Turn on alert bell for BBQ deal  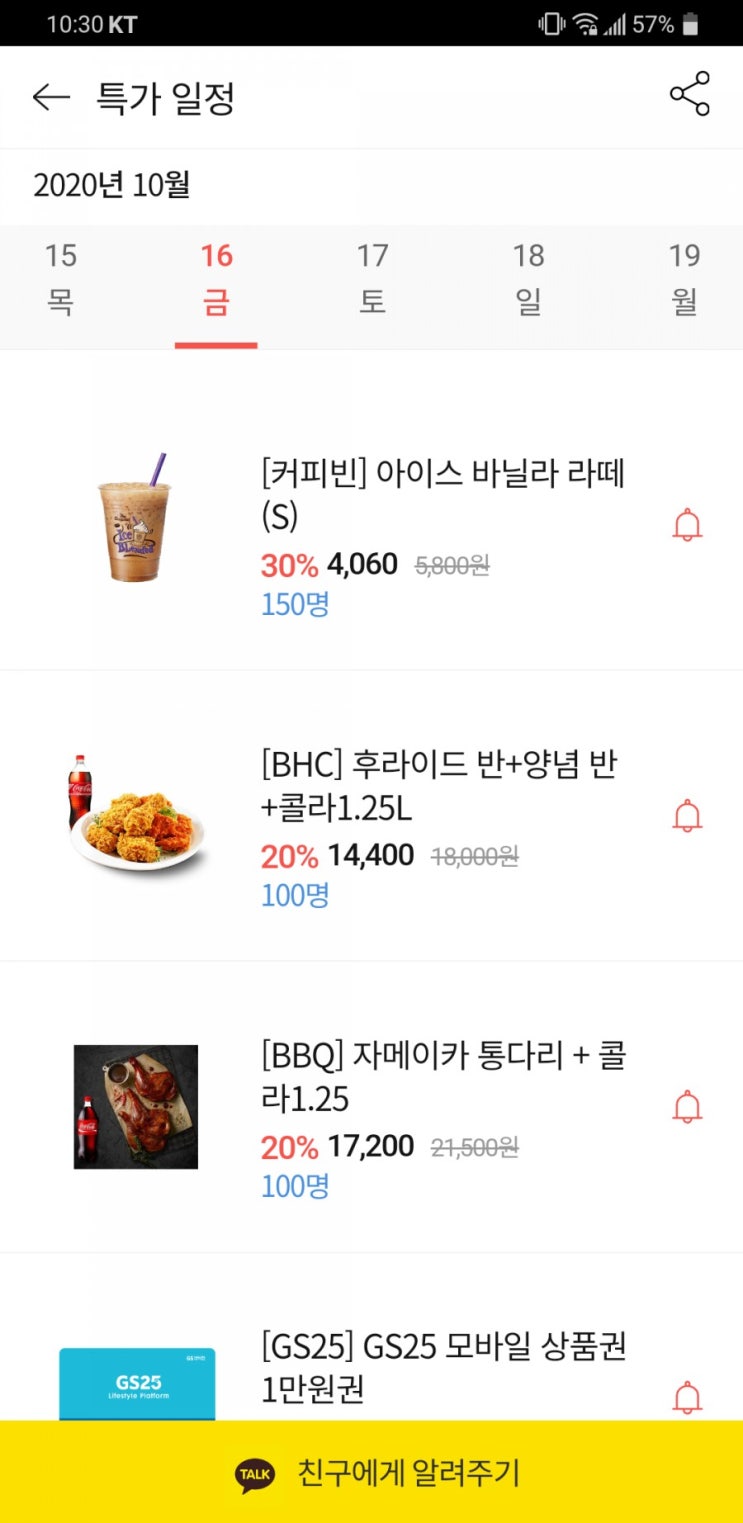[687, 1107]
